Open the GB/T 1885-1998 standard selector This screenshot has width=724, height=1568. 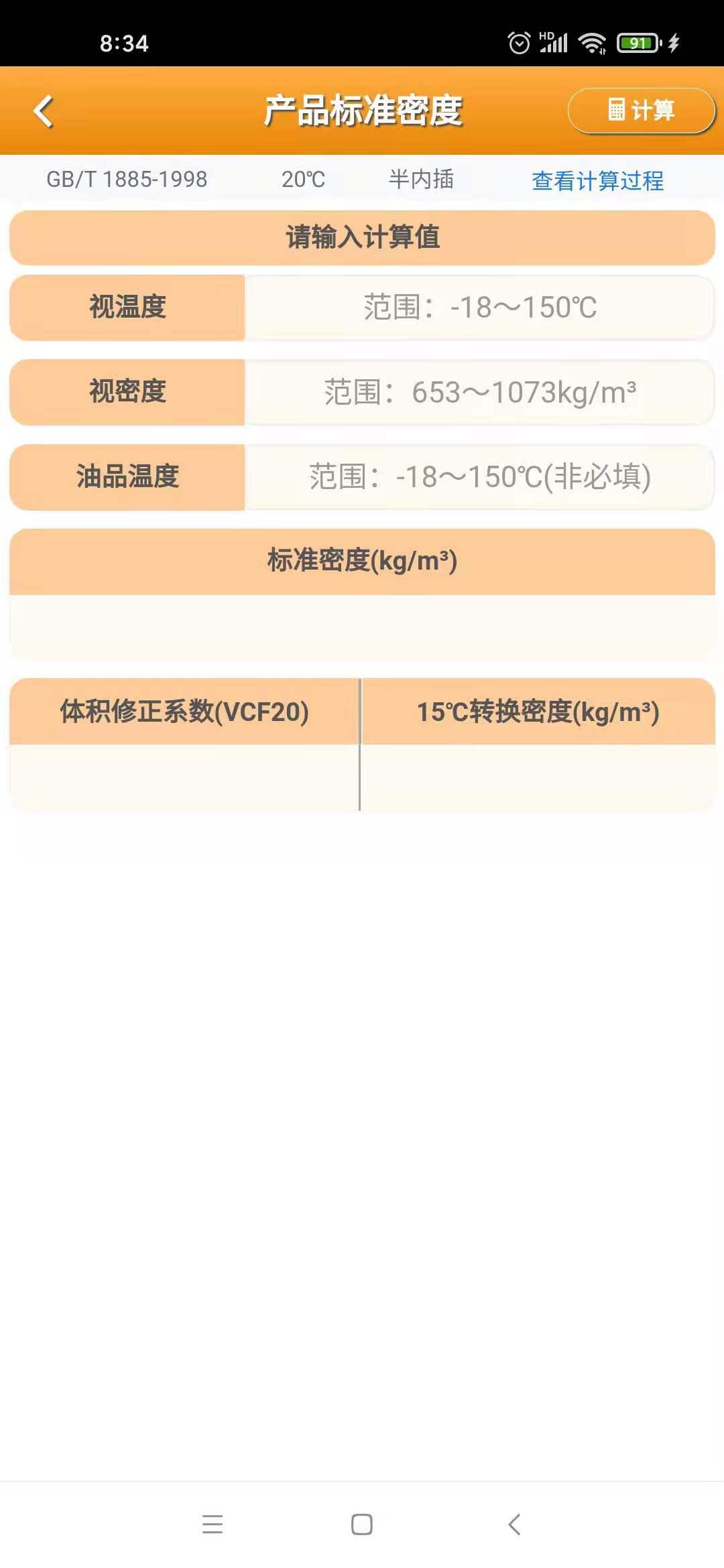pos(127,179)
